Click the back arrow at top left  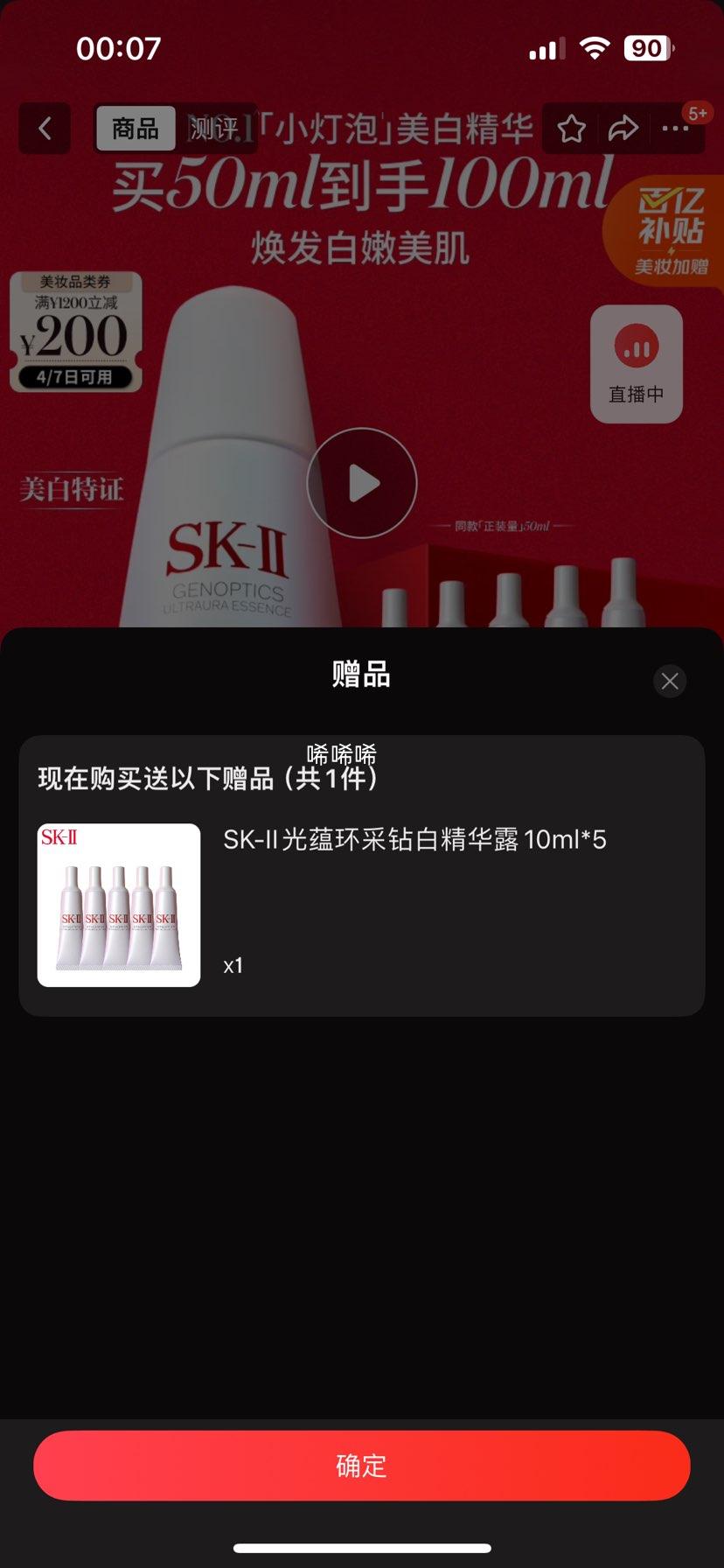click(x=44, y=128)
